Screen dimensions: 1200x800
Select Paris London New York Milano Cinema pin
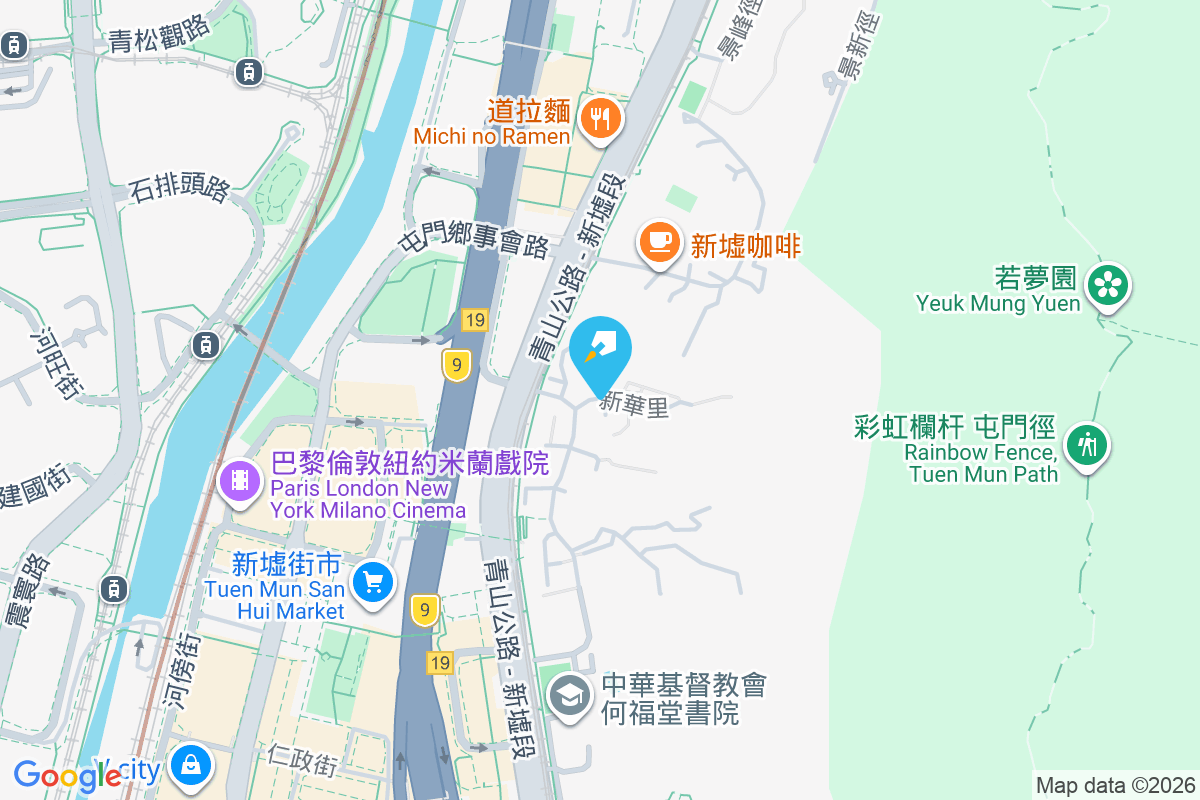pyautogui.click(x=239, y=482)
